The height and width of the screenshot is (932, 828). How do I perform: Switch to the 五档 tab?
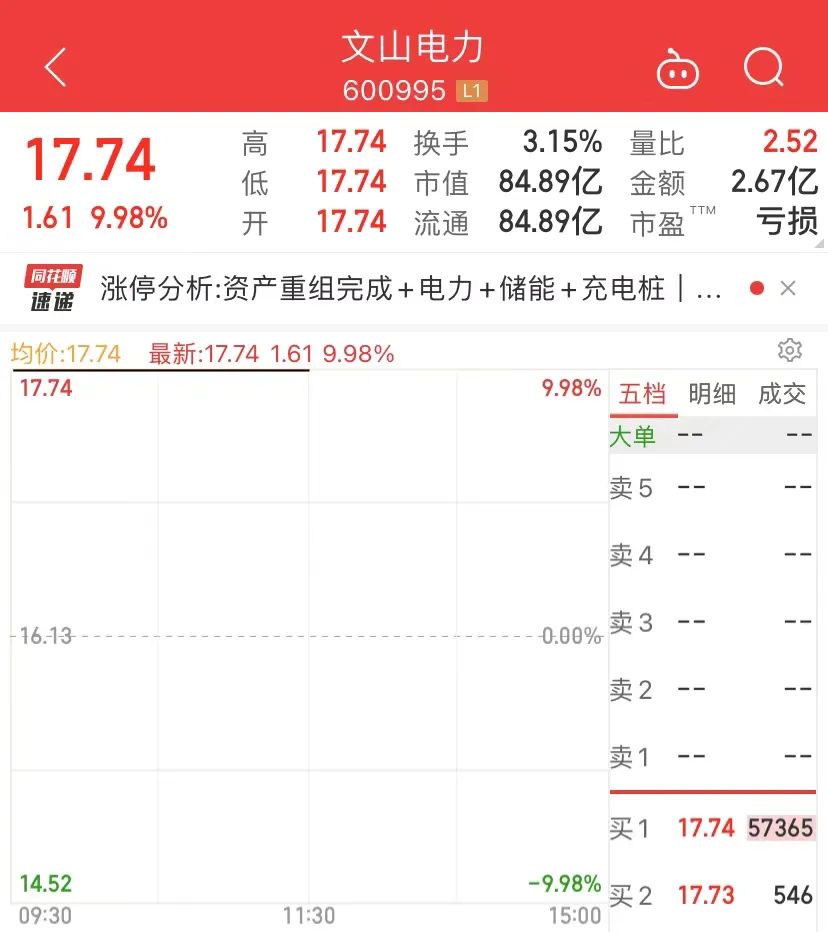642,394
